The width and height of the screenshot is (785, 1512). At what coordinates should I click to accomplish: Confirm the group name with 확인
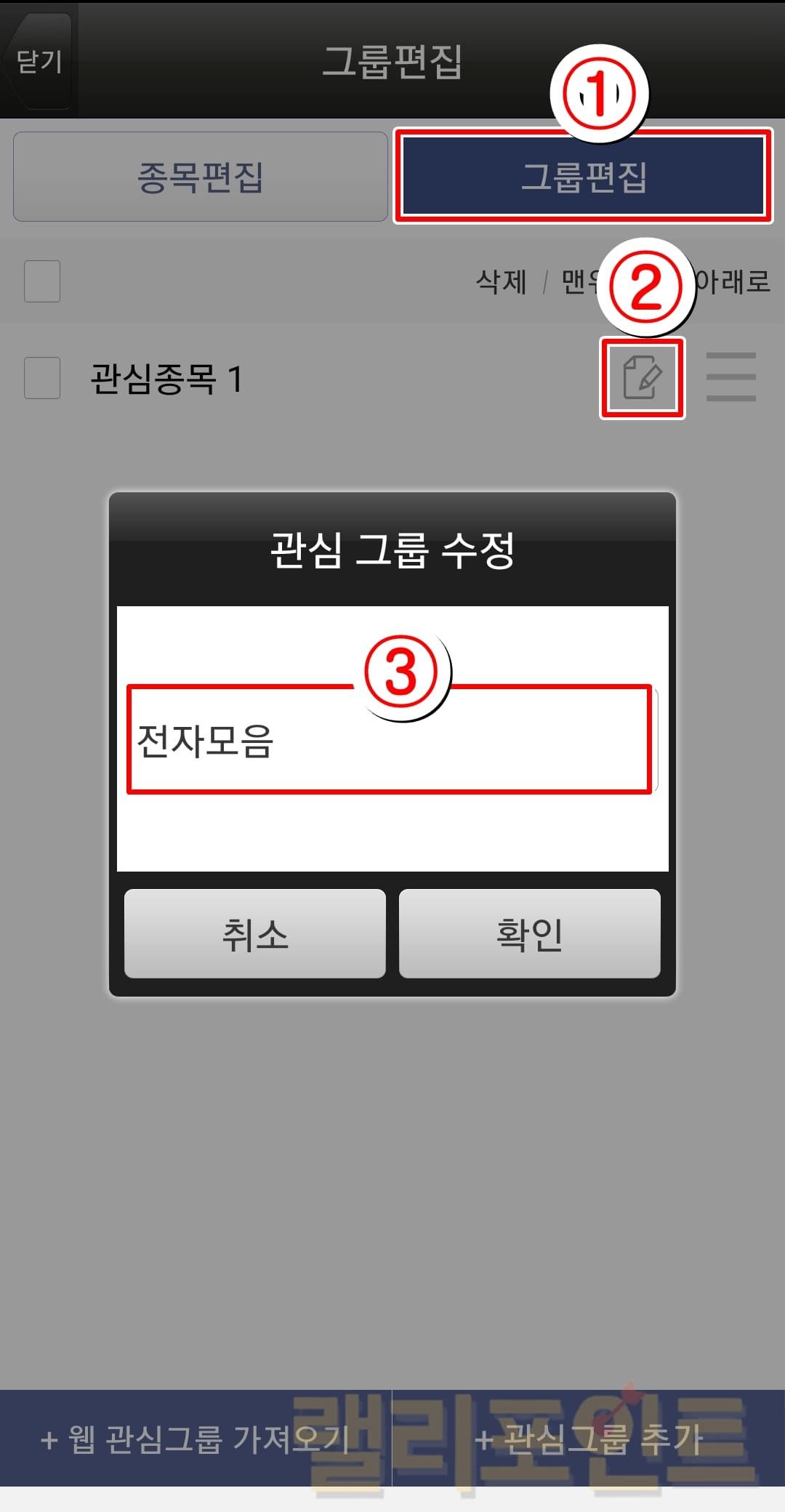pos(529,934)
